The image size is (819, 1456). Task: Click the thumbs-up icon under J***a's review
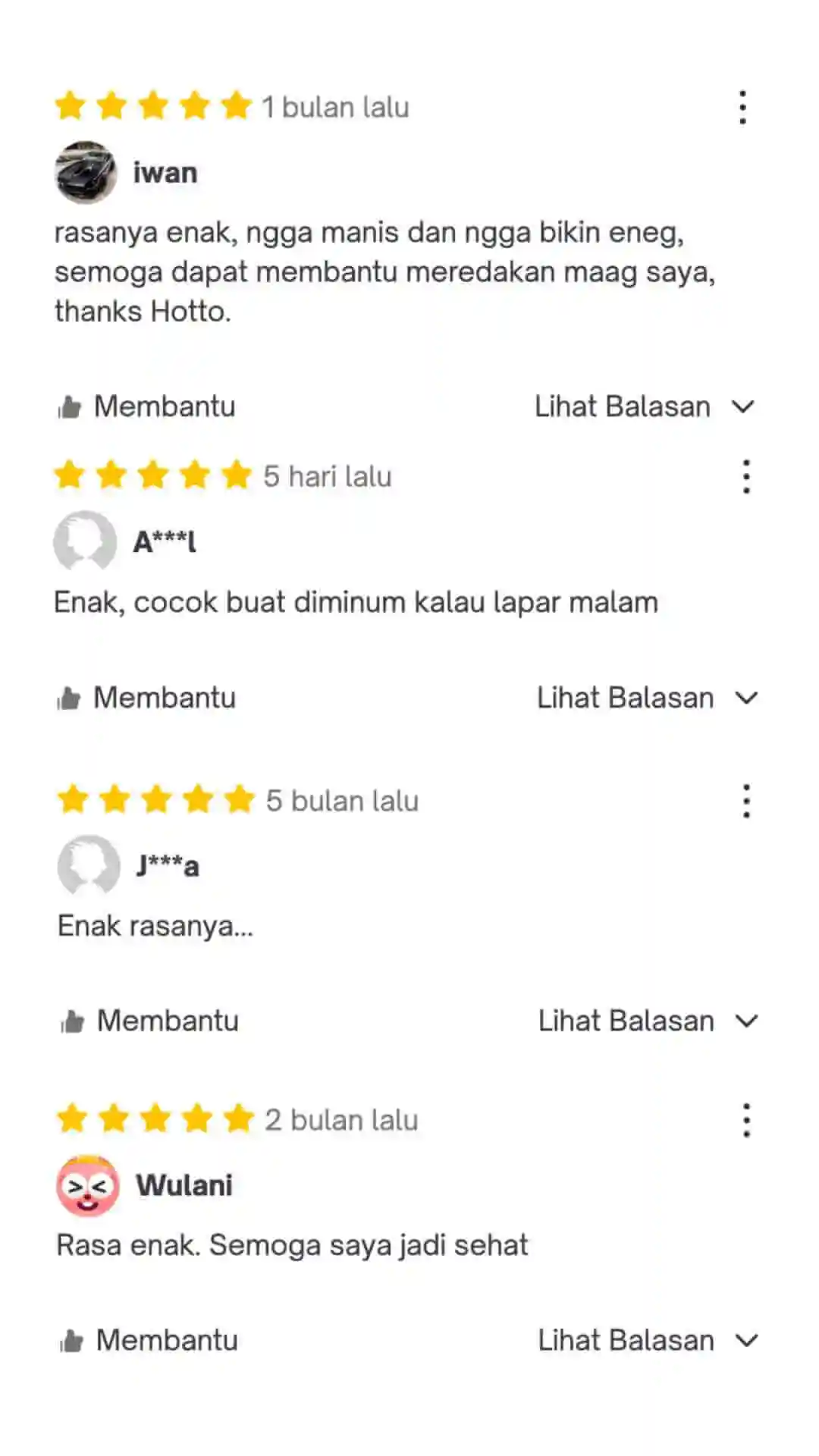(x=69, y=1020)
